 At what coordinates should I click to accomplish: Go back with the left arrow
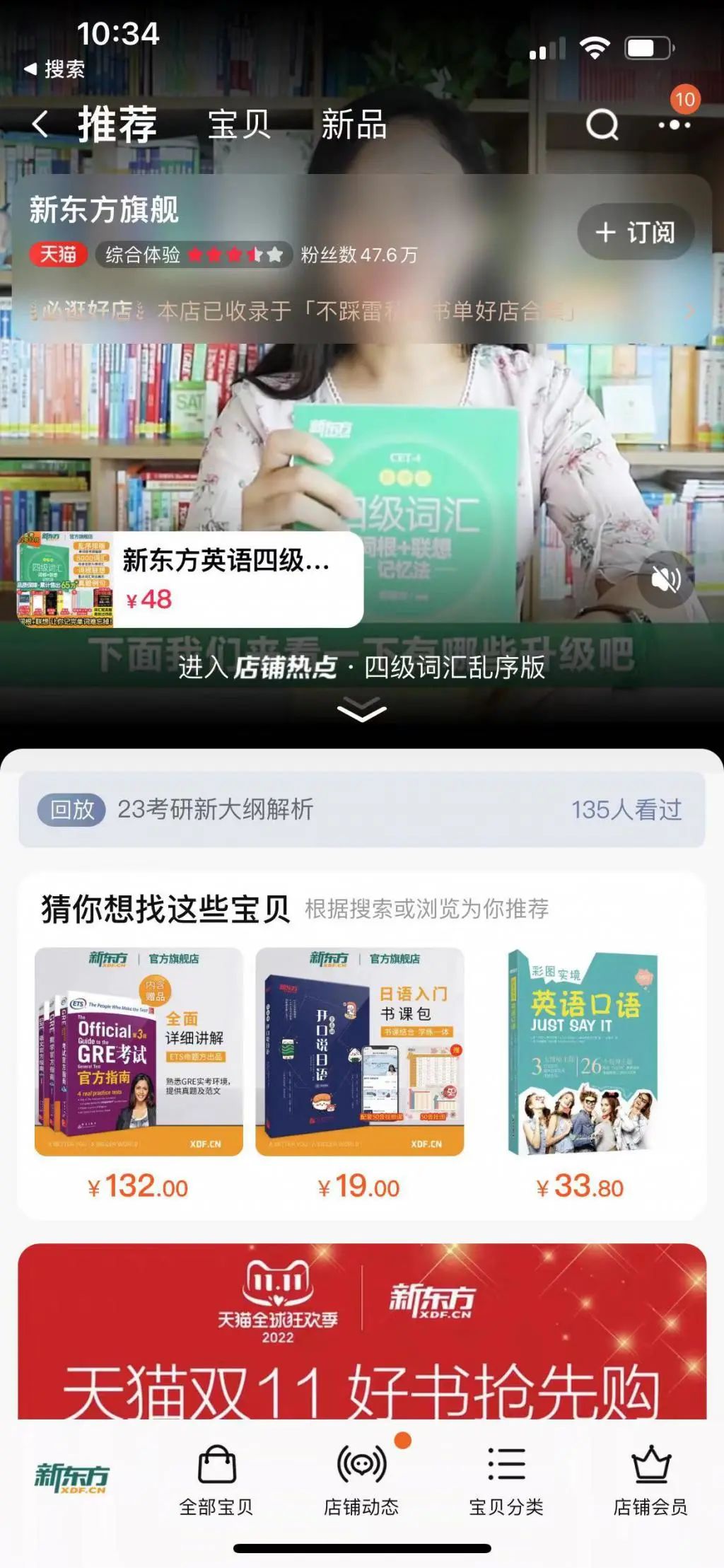pos(40,124)
